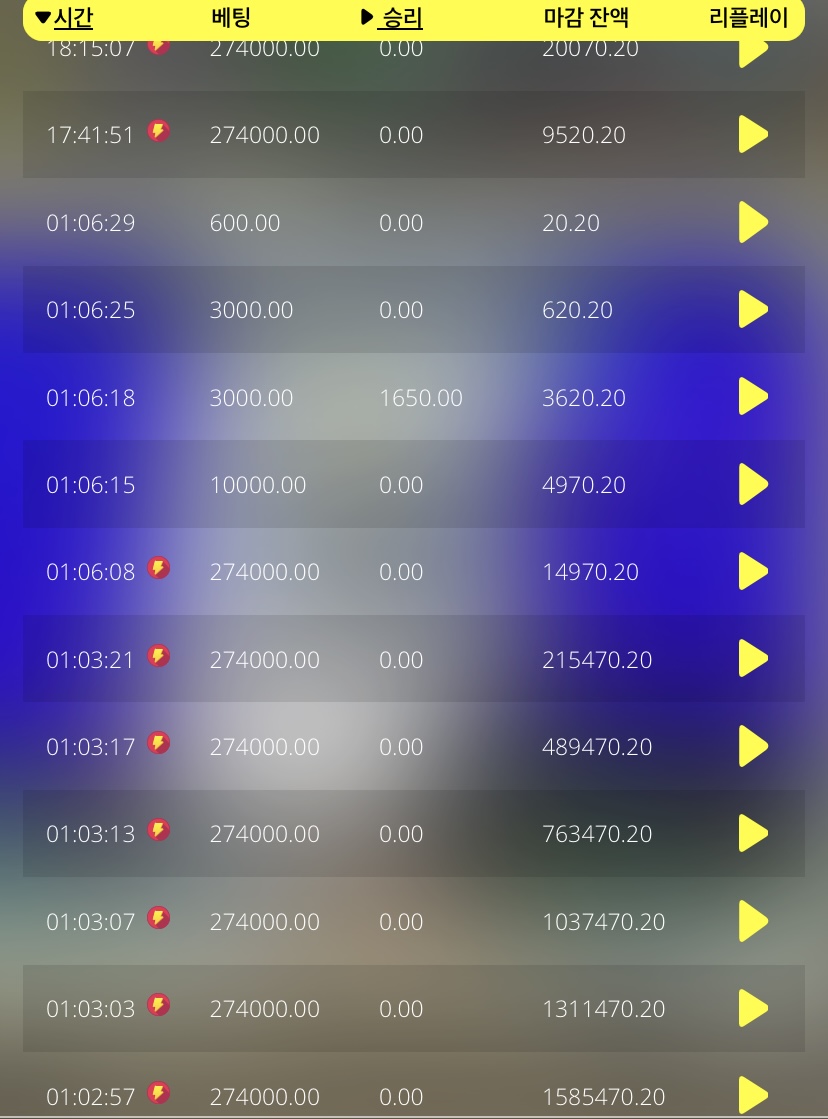Replay the 01:02:57 round
The image size is (828, 1119).
click(x=753, y=1095)
